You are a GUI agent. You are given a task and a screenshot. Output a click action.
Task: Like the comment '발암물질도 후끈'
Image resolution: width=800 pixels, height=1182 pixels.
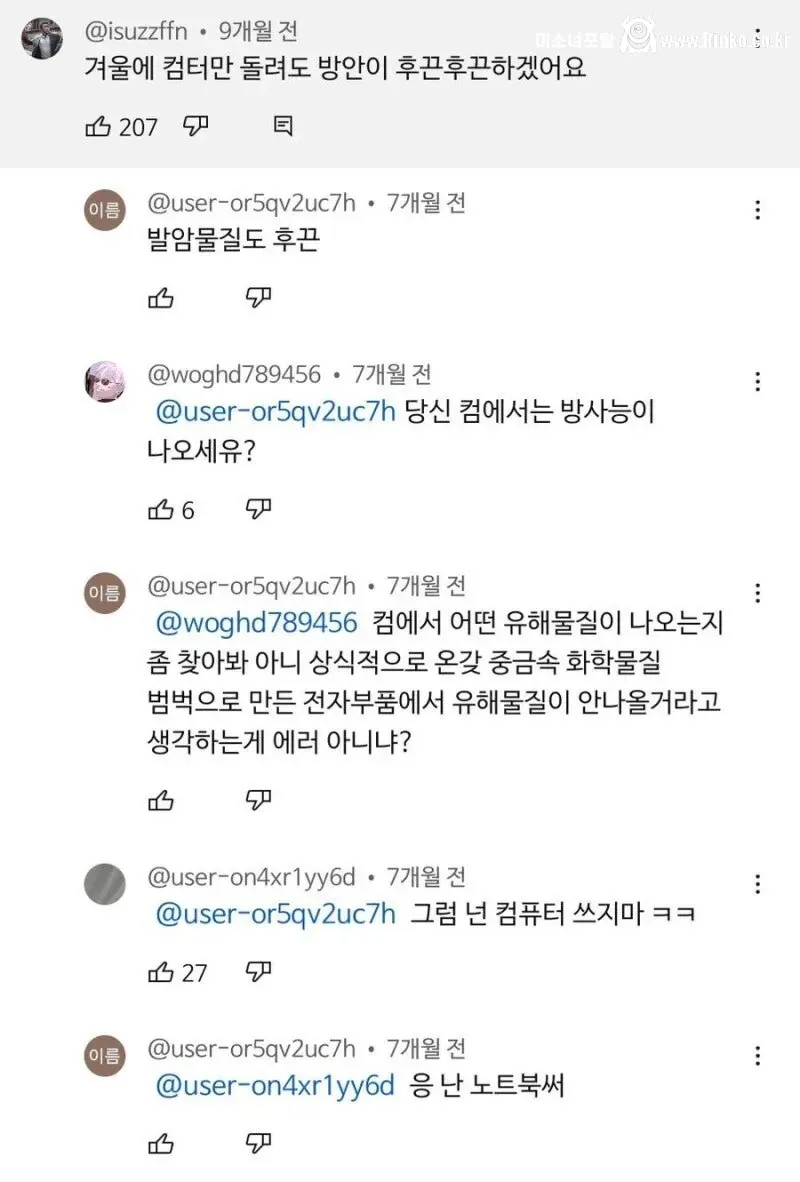click(x=160, y=297)
